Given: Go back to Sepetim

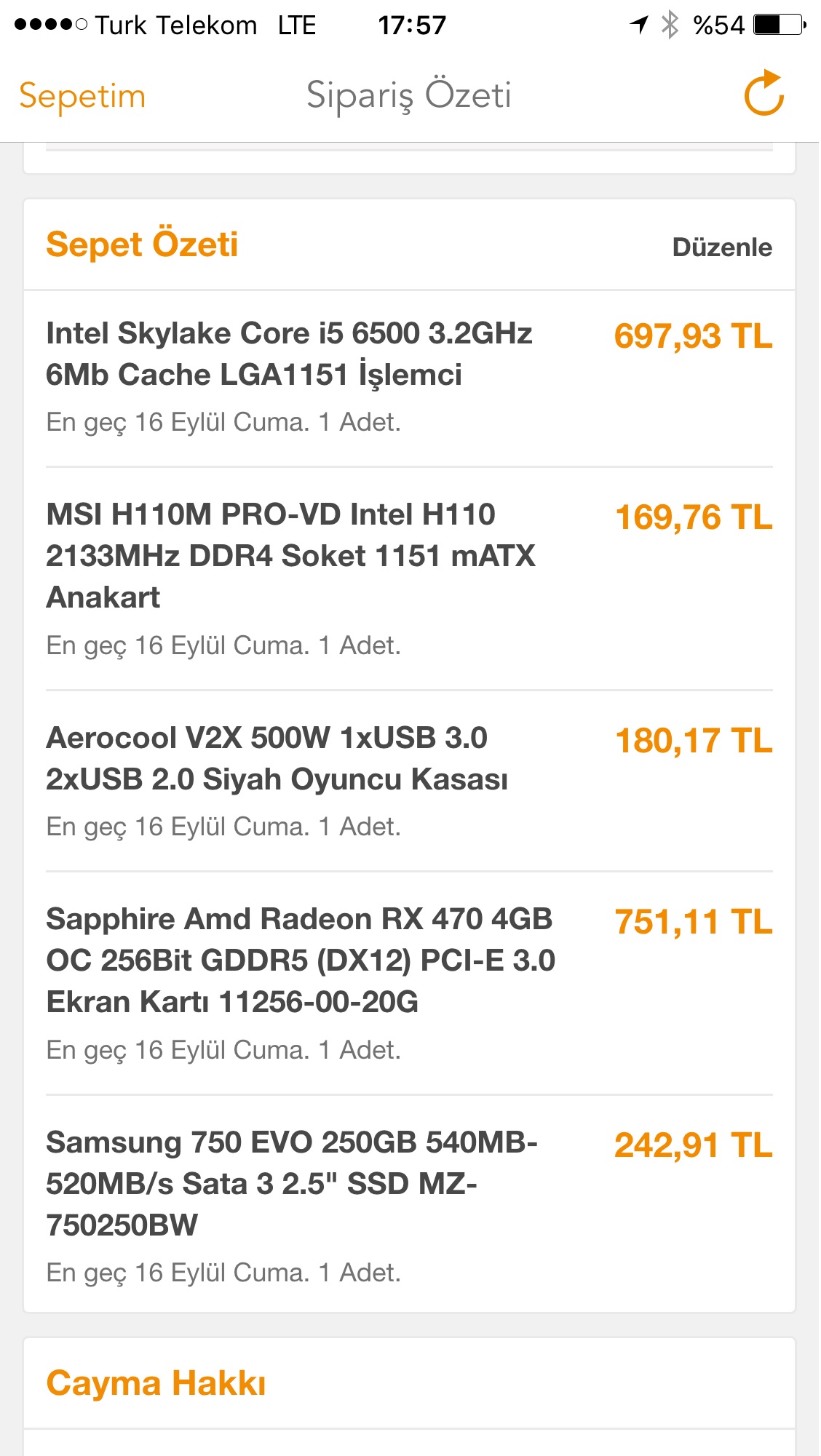Looking at the screenshot, I should click(82, 97).
